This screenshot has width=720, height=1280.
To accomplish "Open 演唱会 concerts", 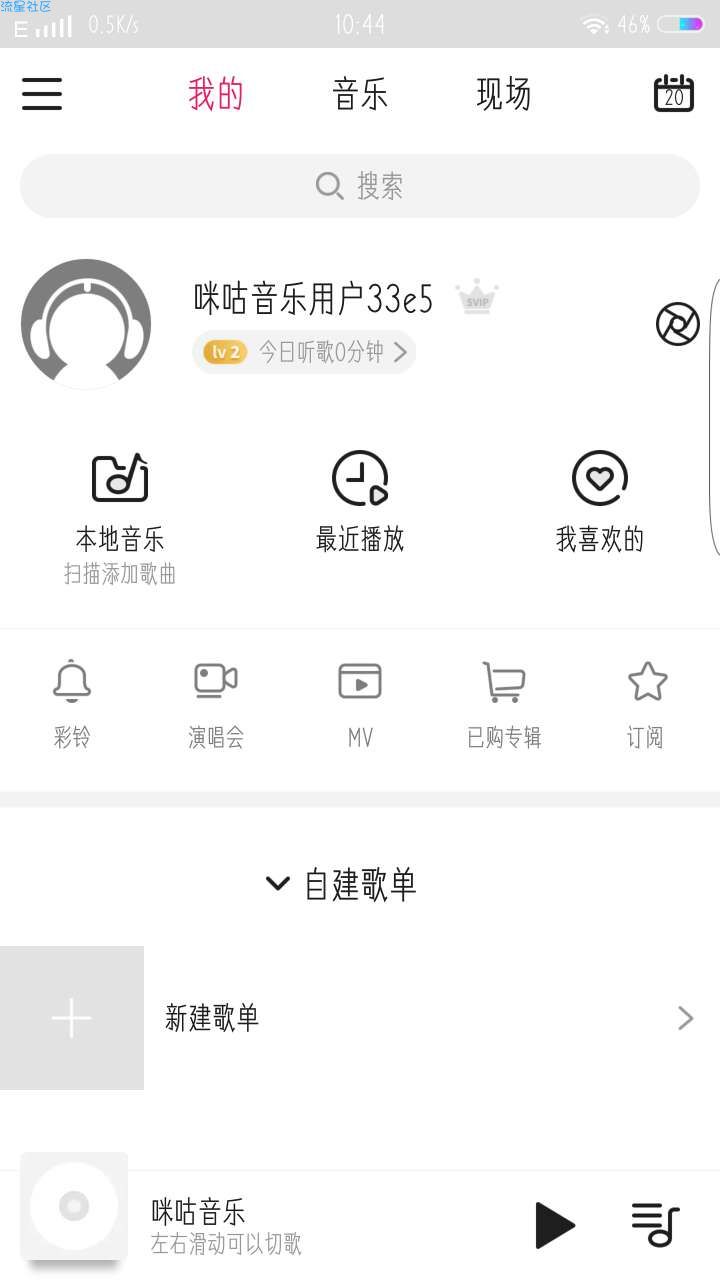I will tap(216, 705).
